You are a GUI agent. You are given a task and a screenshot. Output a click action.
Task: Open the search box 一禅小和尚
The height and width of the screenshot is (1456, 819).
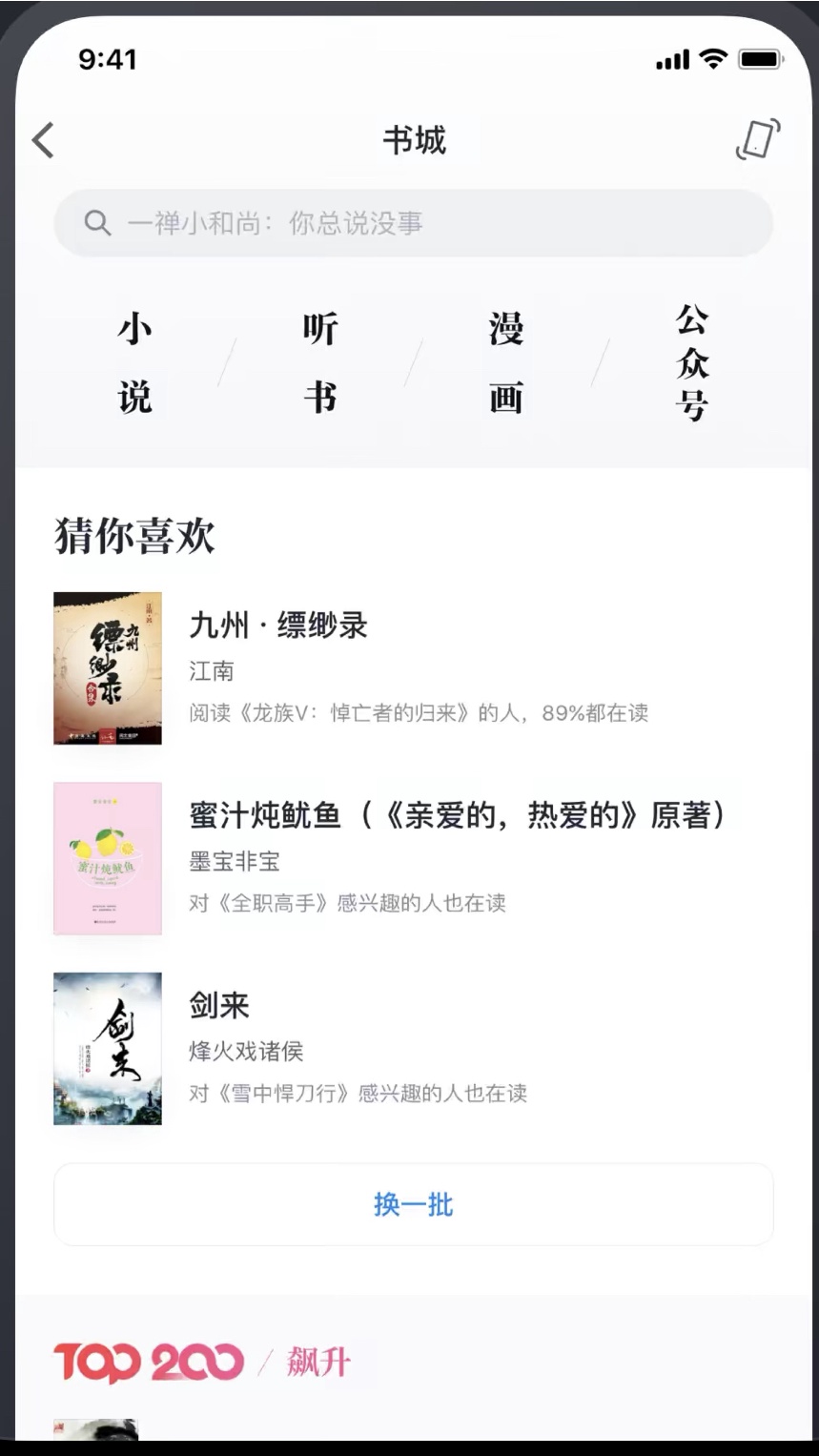coord(413,223)
